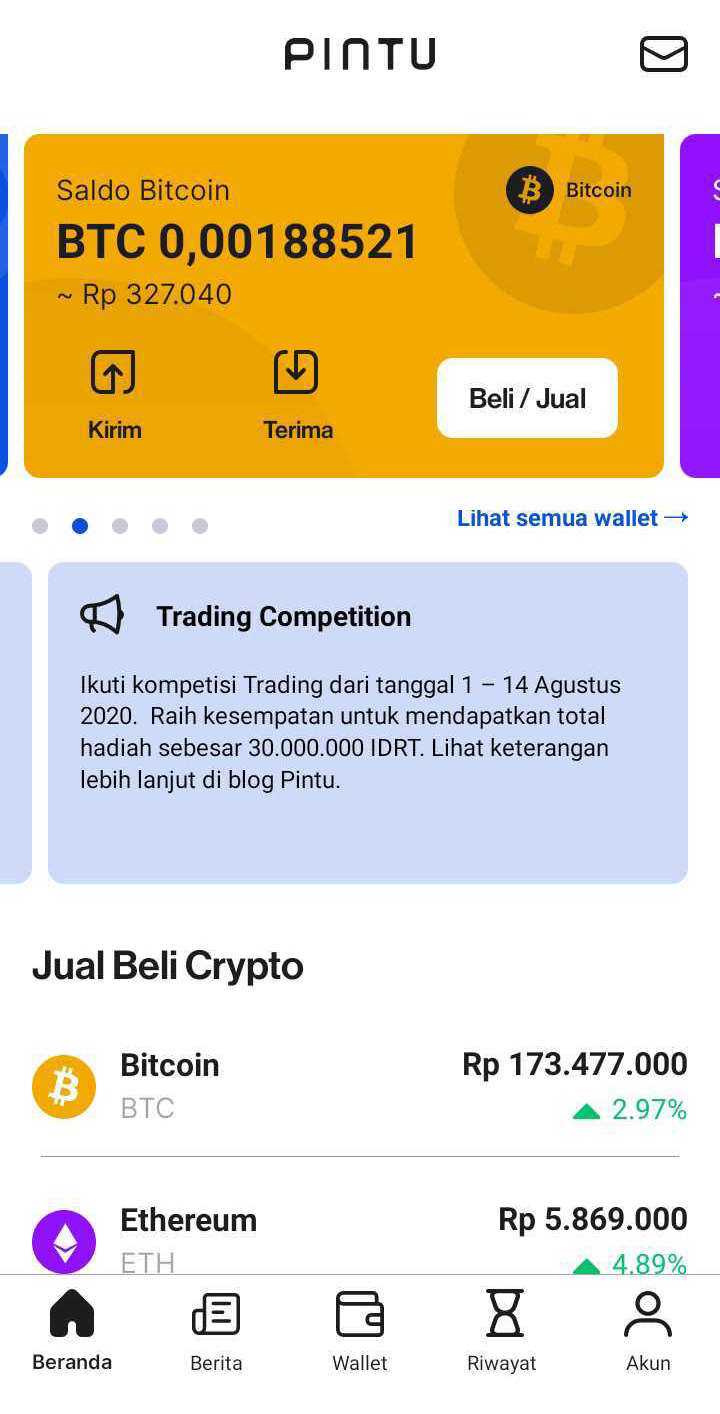Open Lihat semua wallet link
720x1414 pixels.
[571, 518]
